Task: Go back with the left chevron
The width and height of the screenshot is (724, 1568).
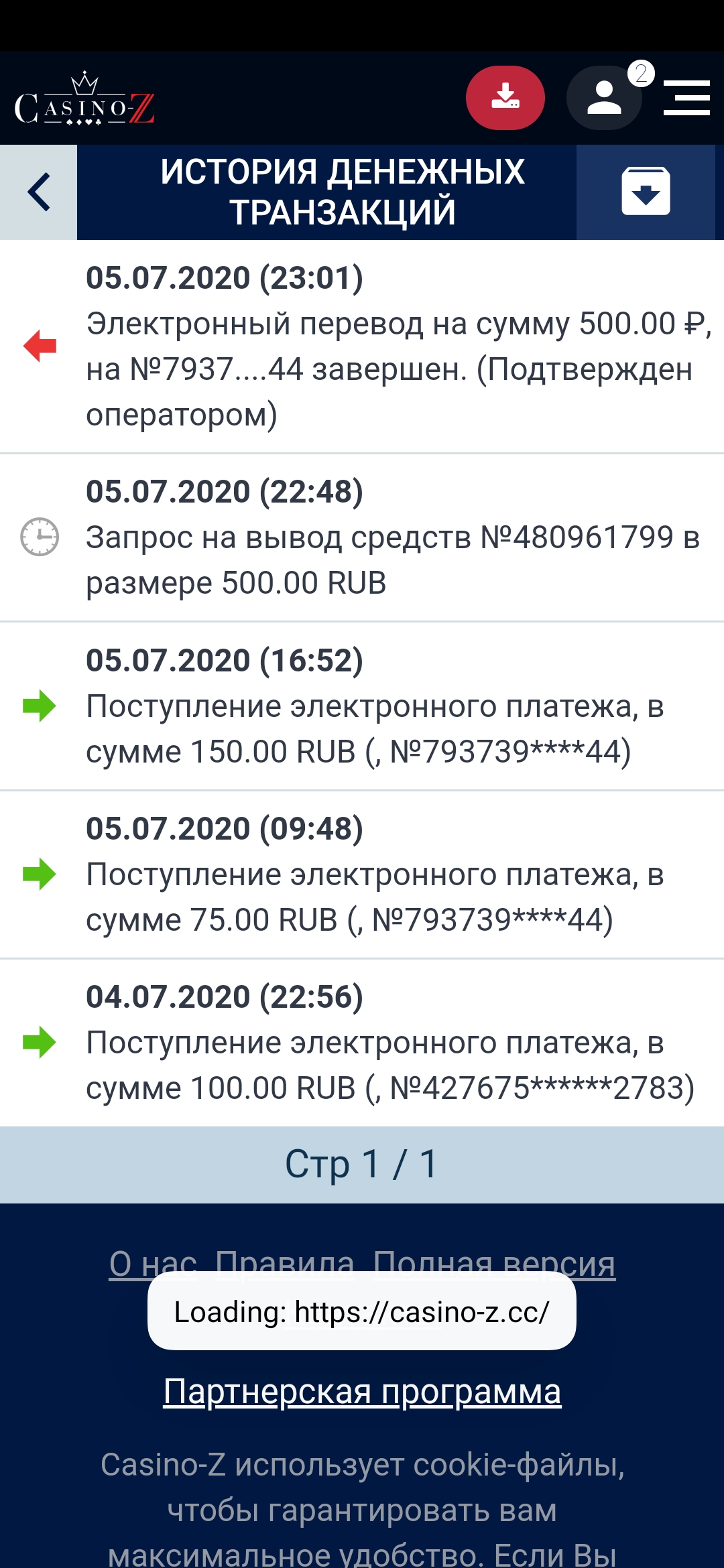Action: click(39, 192)
